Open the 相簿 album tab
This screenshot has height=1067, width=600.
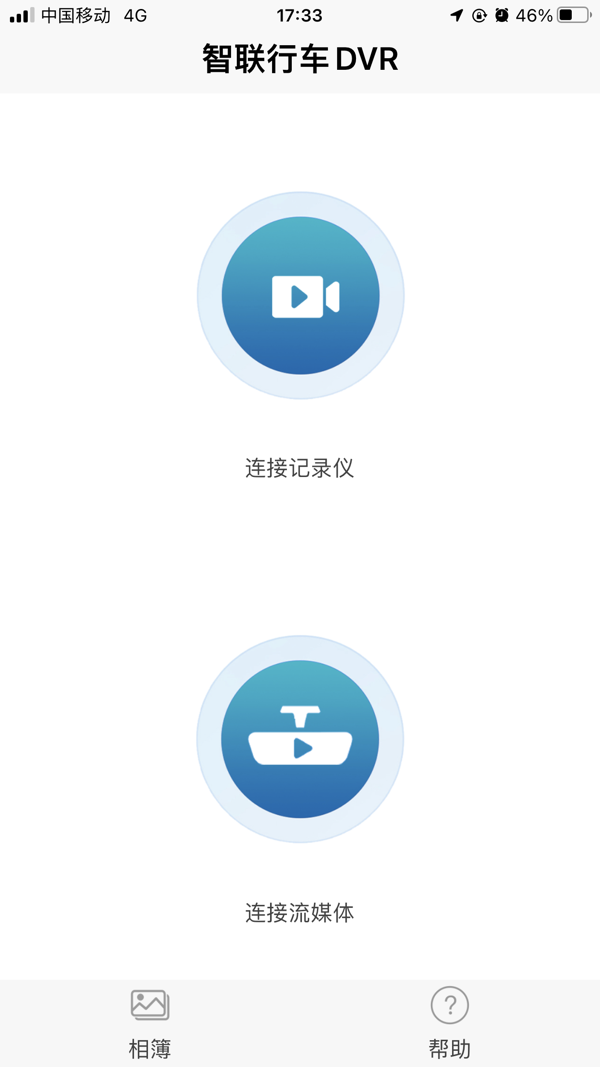150,1023
